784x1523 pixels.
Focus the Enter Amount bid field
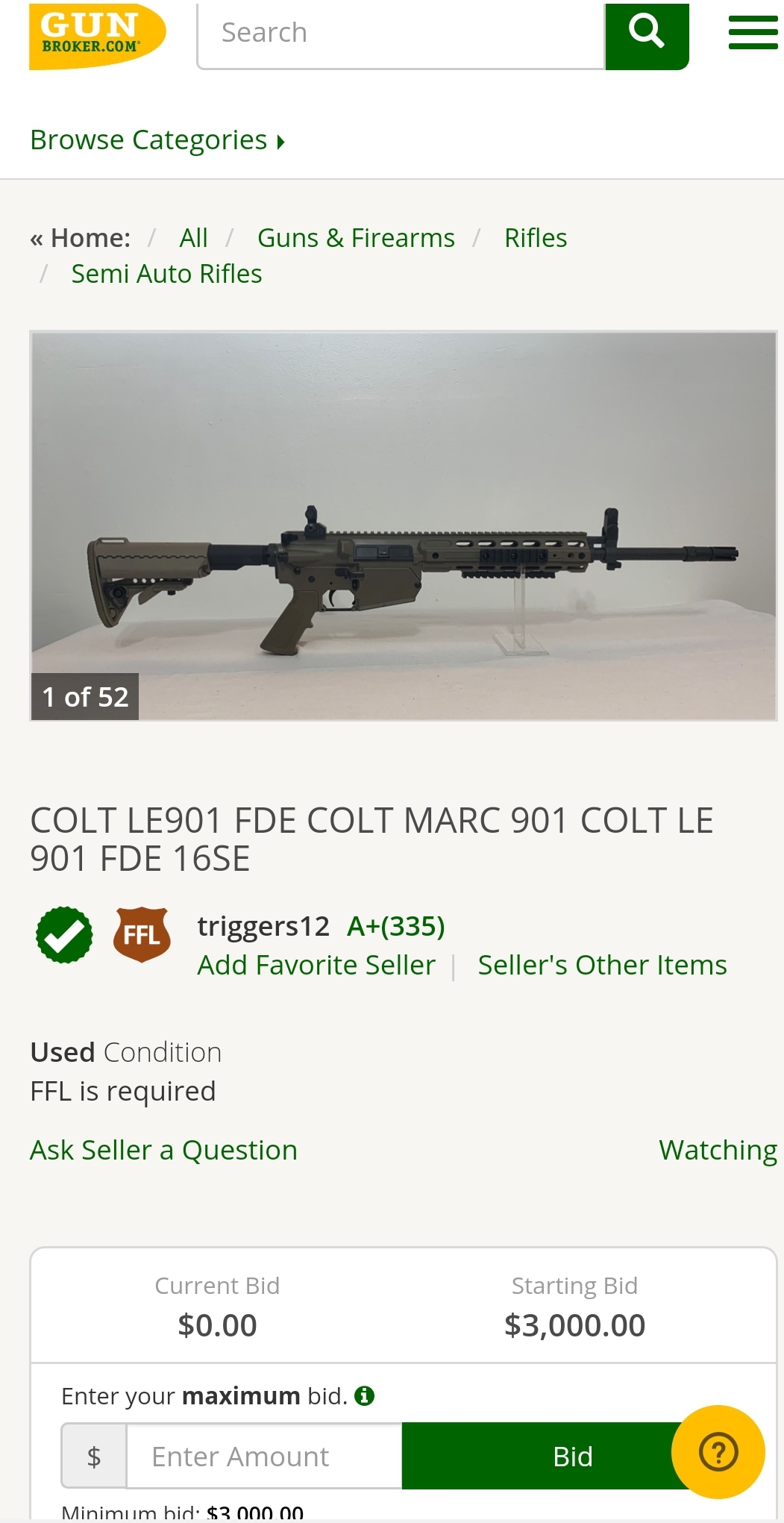coord(264,1456)
